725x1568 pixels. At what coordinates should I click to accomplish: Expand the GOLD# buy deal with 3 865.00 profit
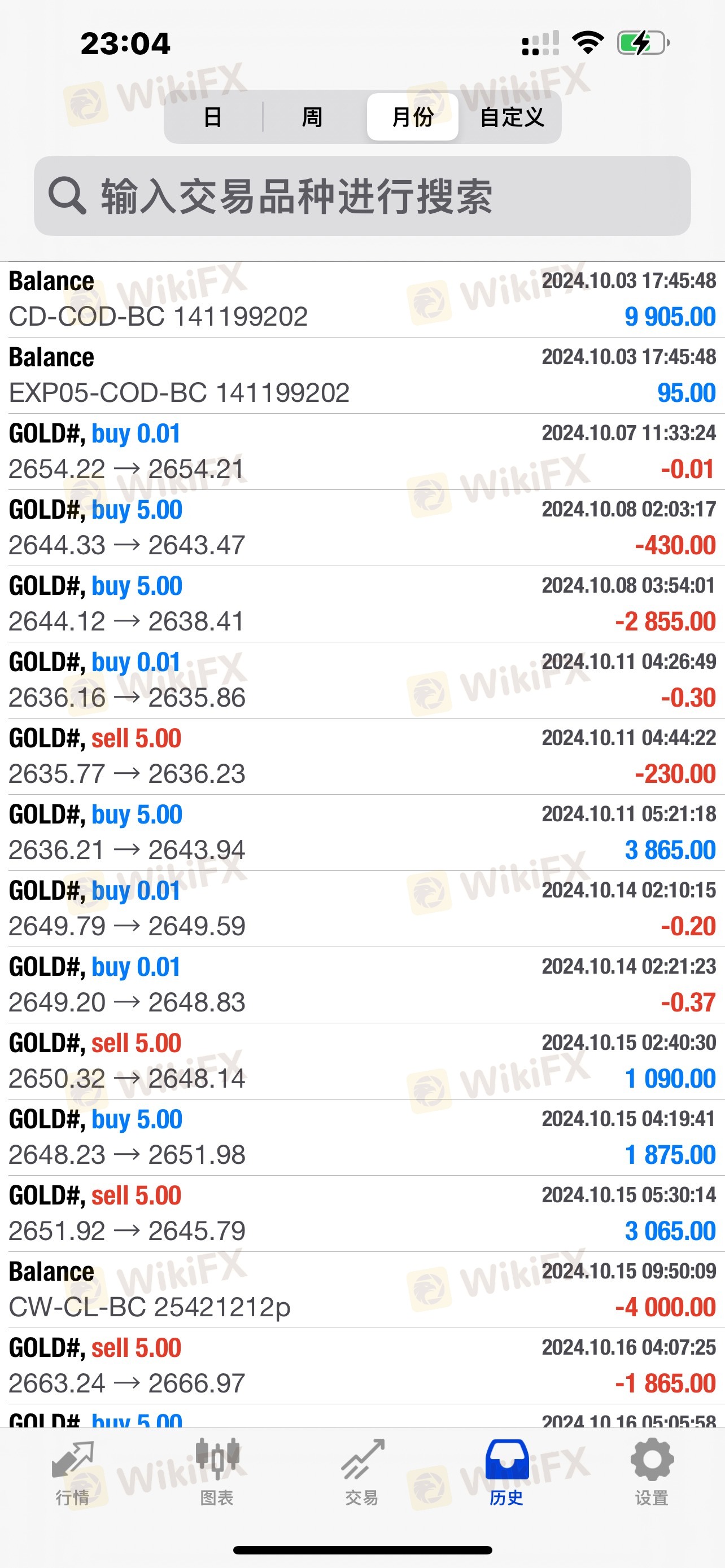point(362,833)
